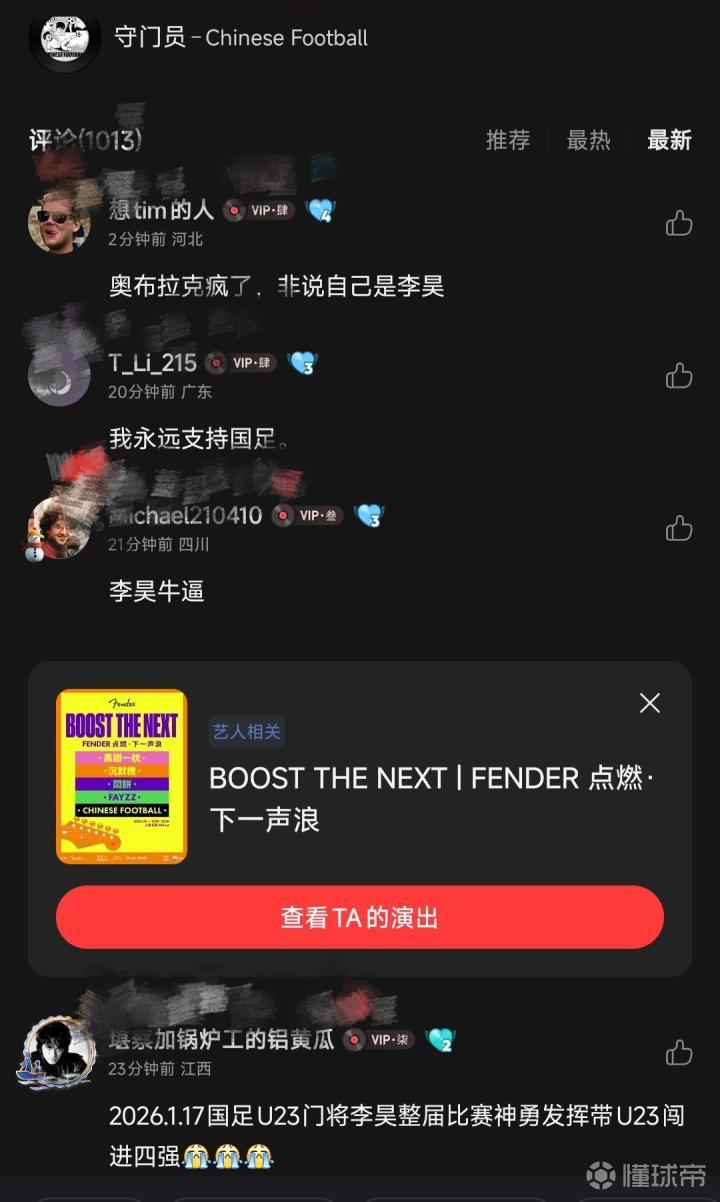Switch to the 最热 comment sort
Viewport: 720px width, 1202px height.
tap(588, 141)
